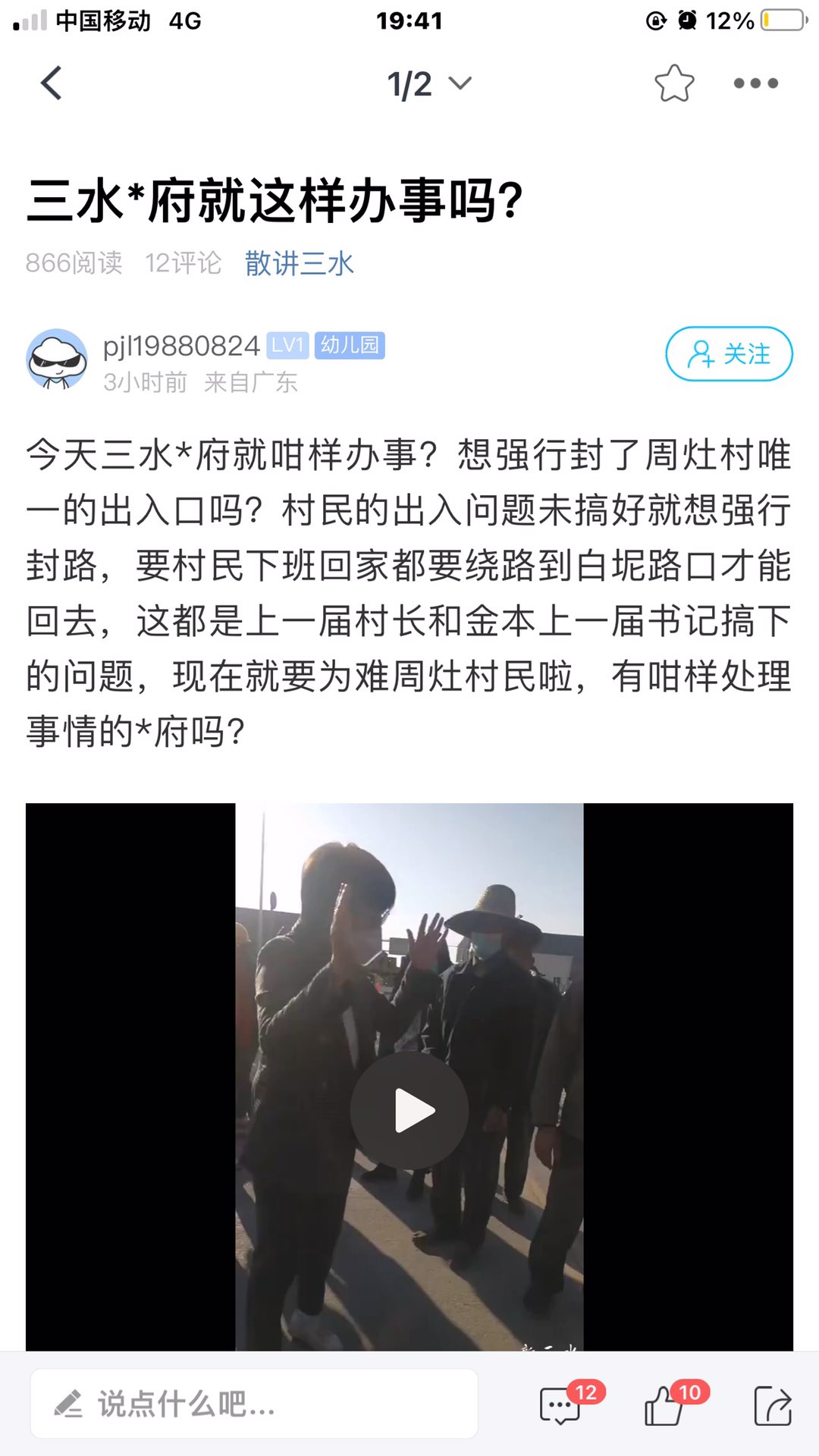Viewport: 819px width, 1456px height.
Task: Follow the author with the 关注 button
Action: (729, 353)
